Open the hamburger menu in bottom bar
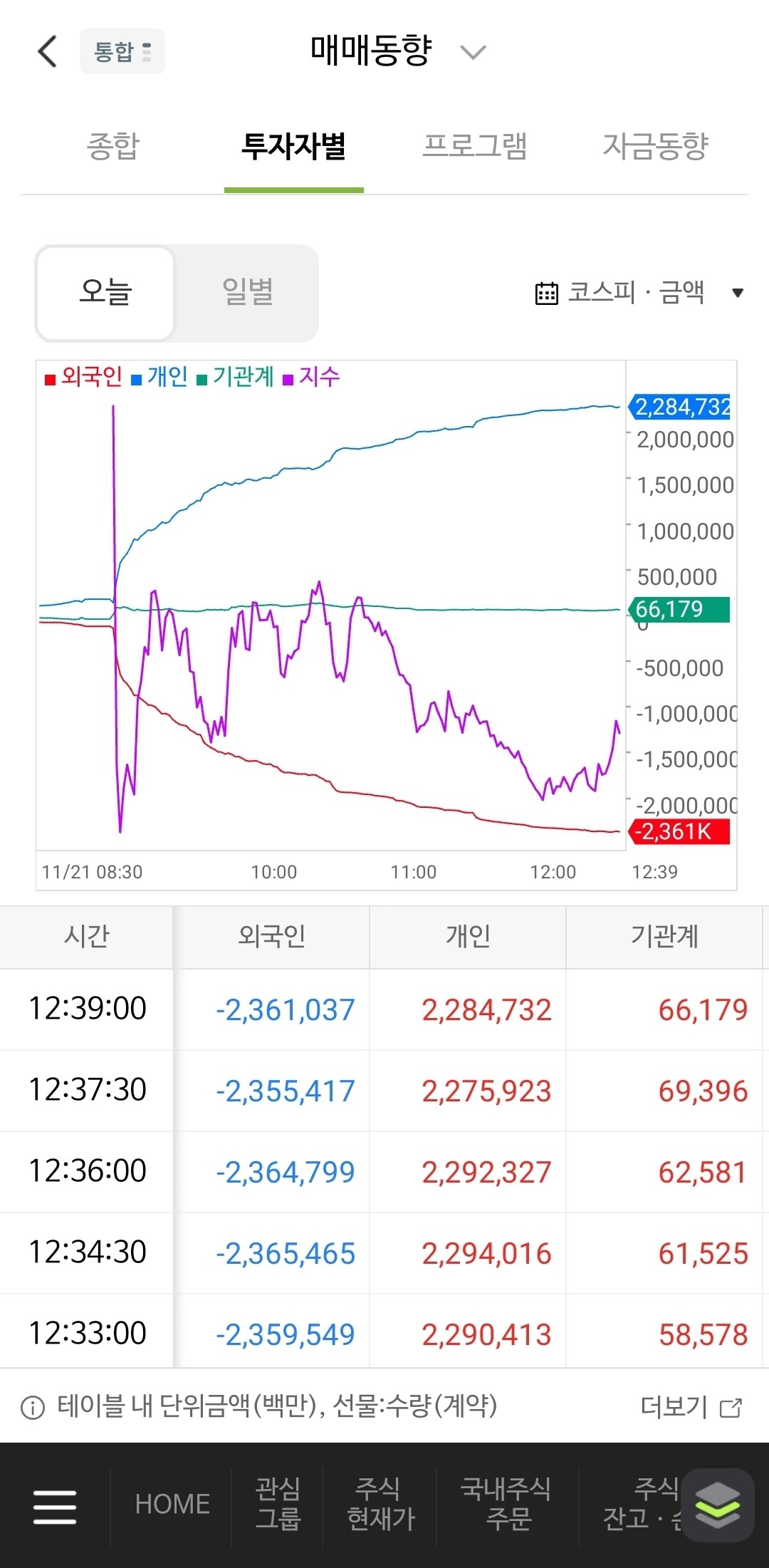The height and width of the screenshot is (1568, 769). point(55,1505)
